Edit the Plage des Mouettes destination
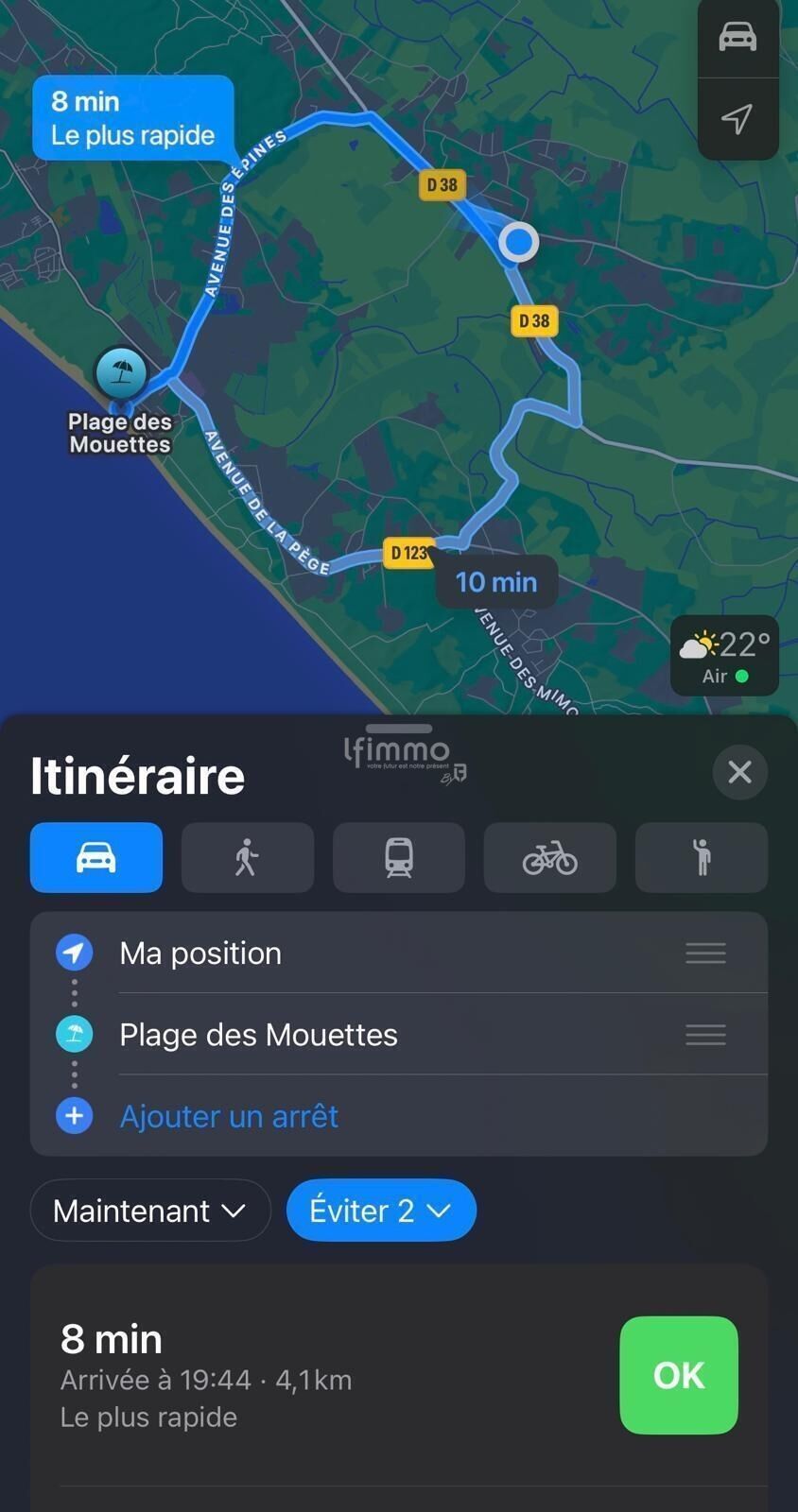The height and width of the screenshot is (1512, 798). 399,1034
